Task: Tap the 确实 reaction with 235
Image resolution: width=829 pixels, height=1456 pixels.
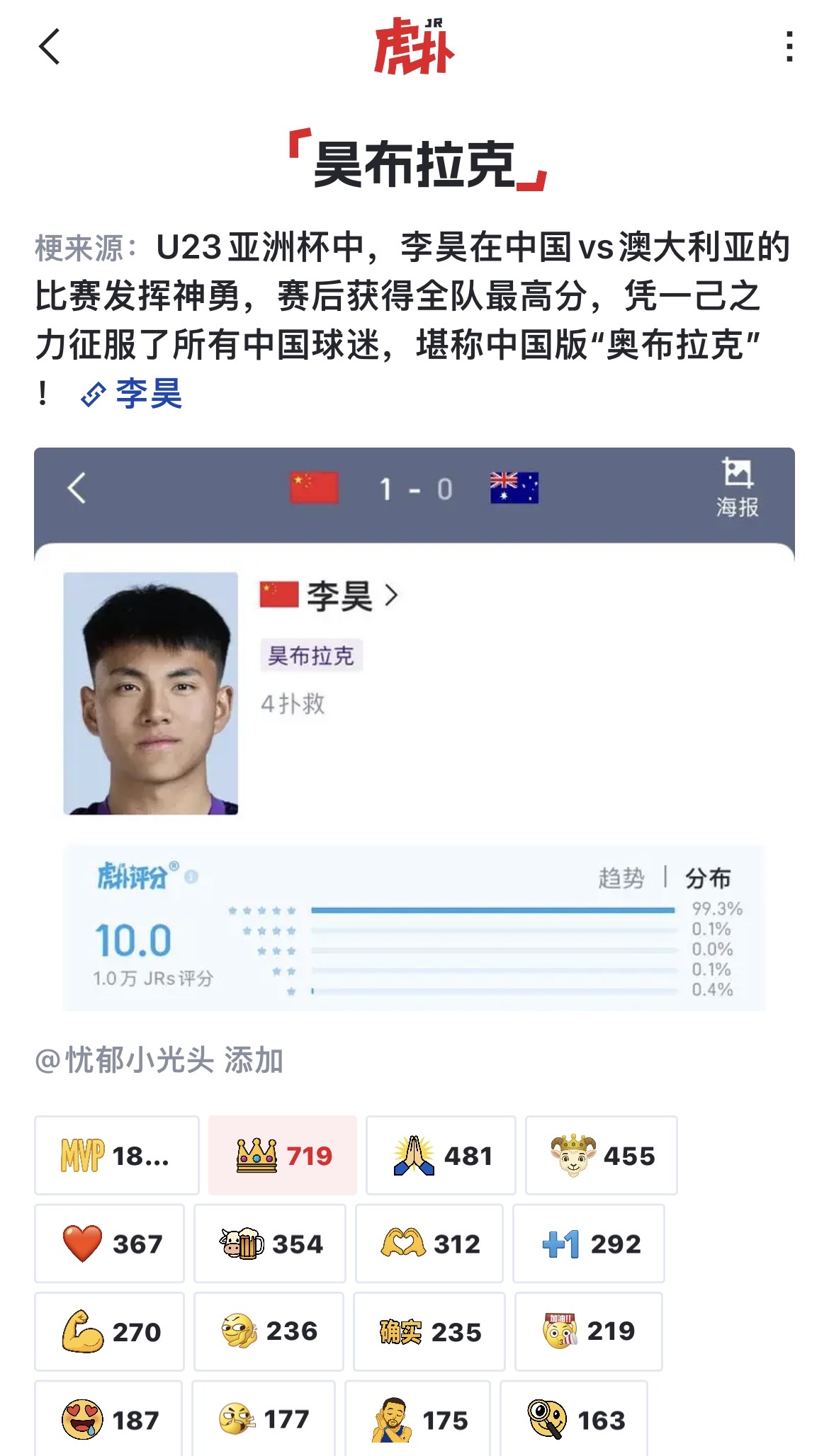Action: 429,1331
